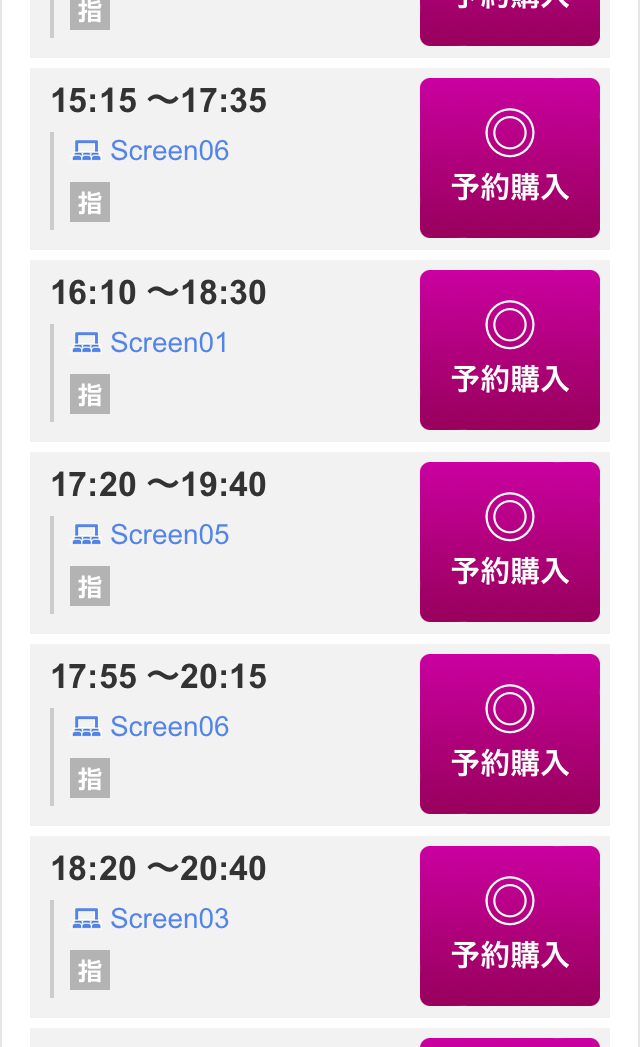
Task: Open the Screen03 link
Action: pyautogui.click(x=151, y=919)
